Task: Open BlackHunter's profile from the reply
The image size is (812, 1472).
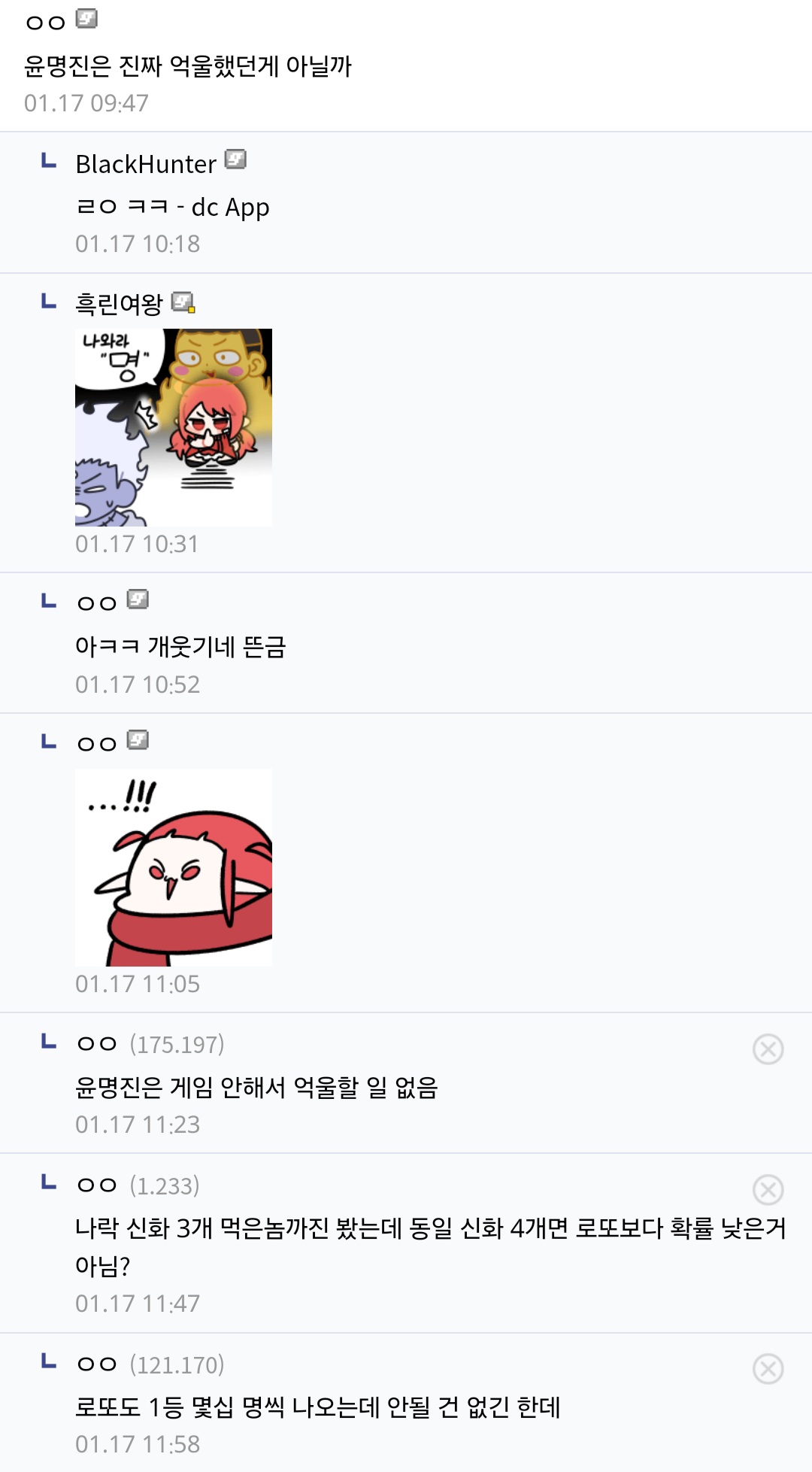Action: (146, 164)
